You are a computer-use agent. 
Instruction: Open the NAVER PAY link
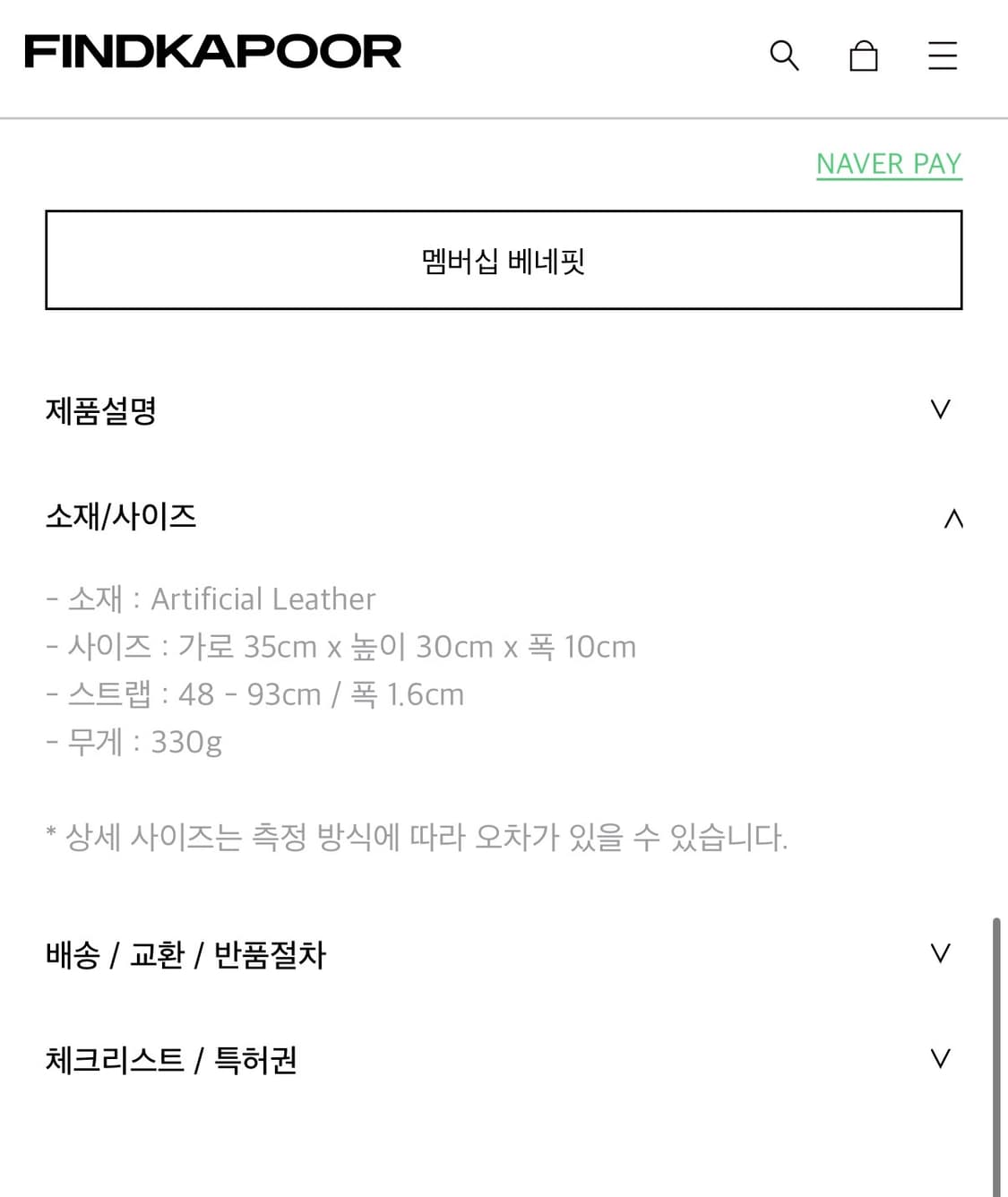pyautogui.click(x=889, y=163)
